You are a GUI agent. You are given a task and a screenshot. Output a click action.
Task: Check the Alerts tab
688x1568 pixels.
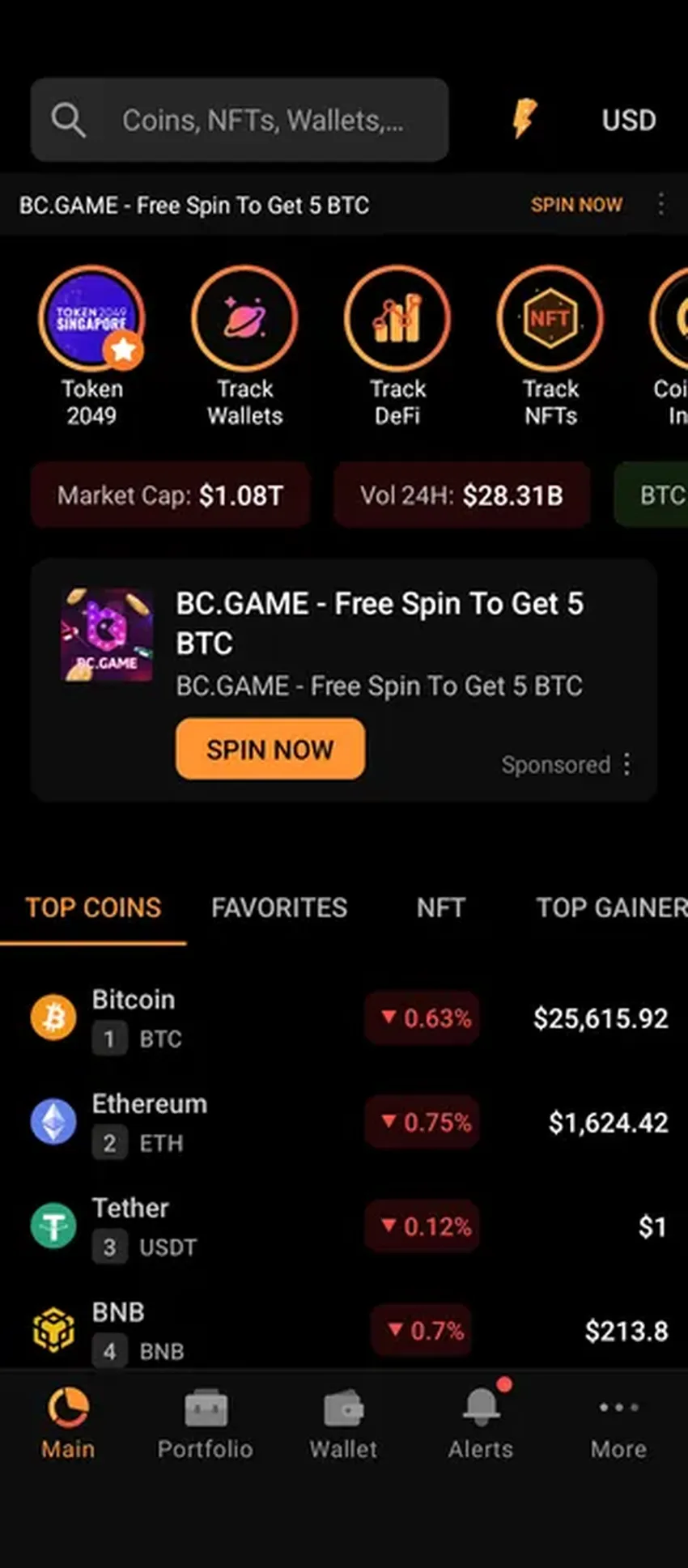click(x=481, y=1425)
